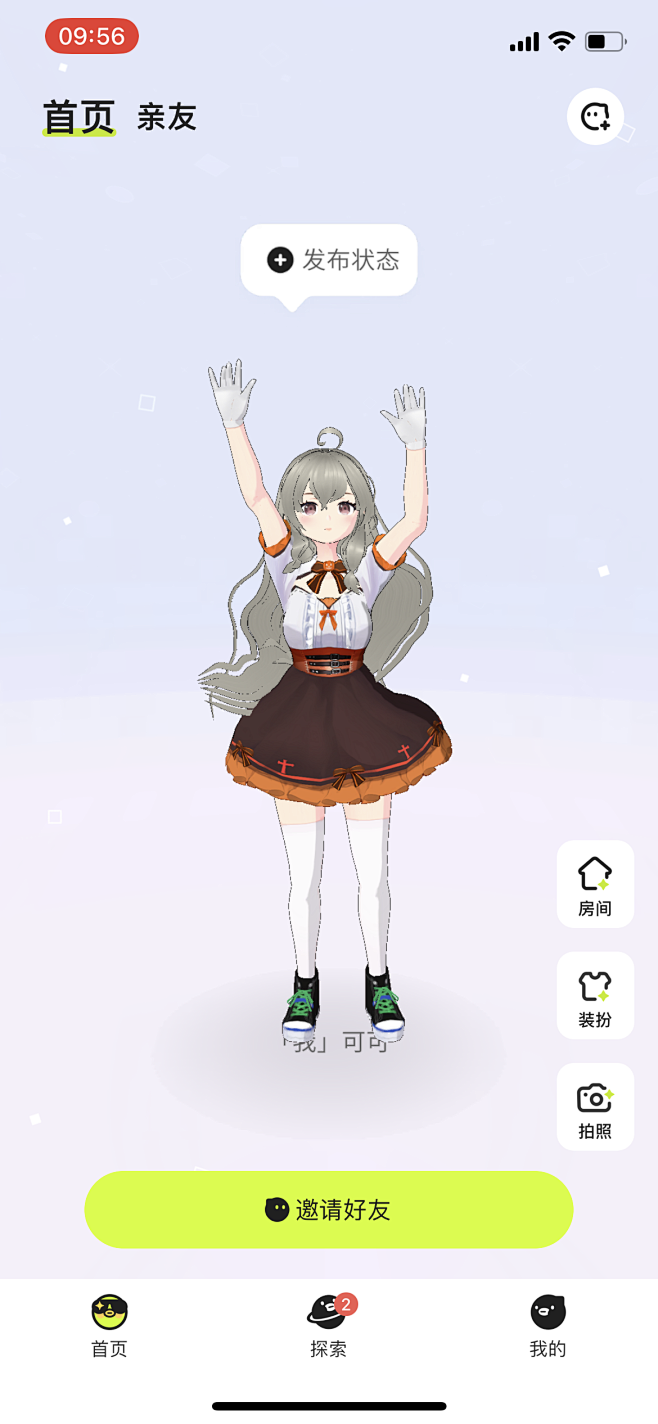This screenshot has height=1424, width=658.
Task: Switch to 我的 bottom tab
Action: pos(548,1325)
